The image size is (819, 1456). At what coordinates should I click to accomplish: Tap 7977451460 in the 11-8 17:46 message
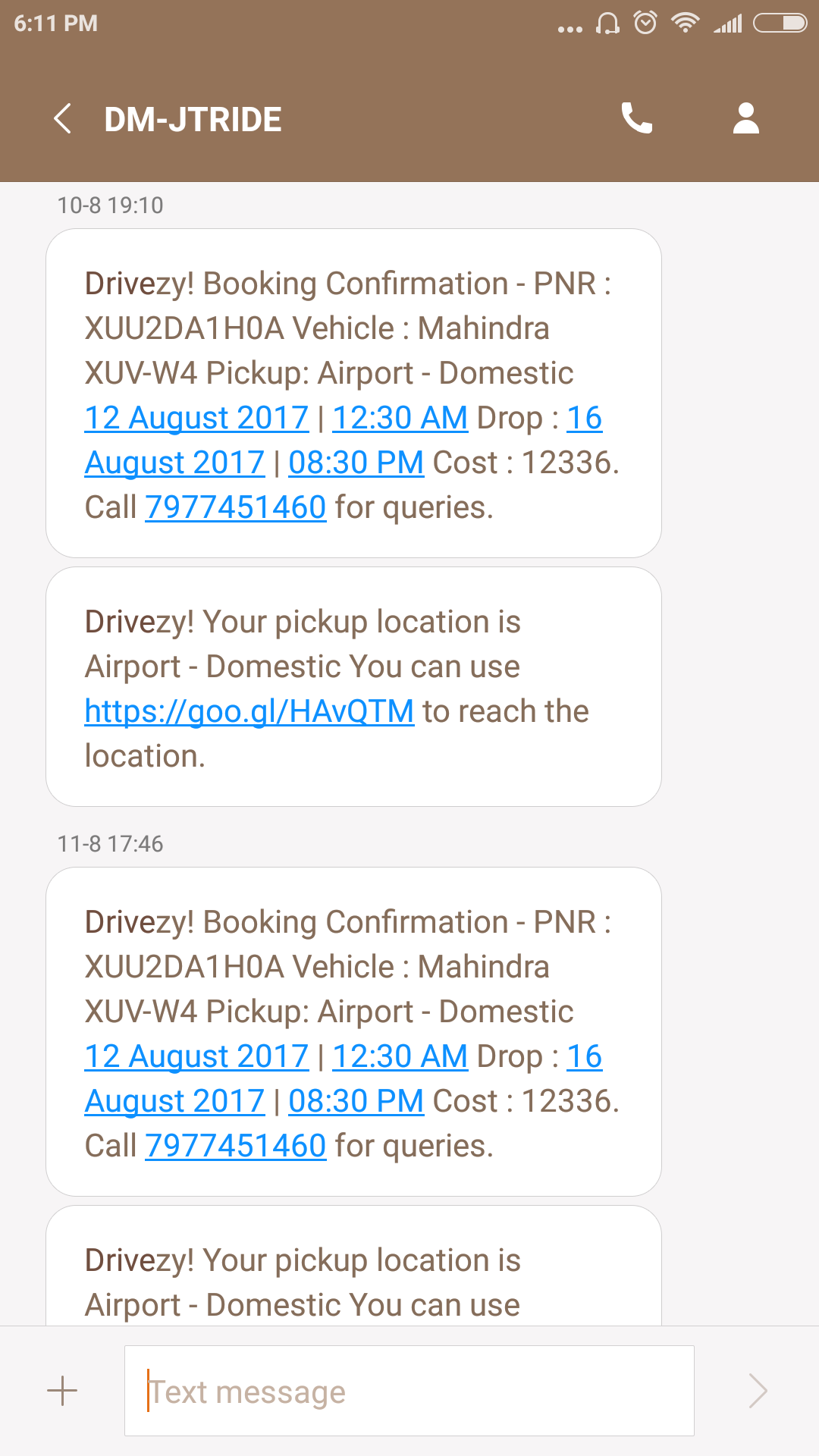click(x=235, y=1146)
